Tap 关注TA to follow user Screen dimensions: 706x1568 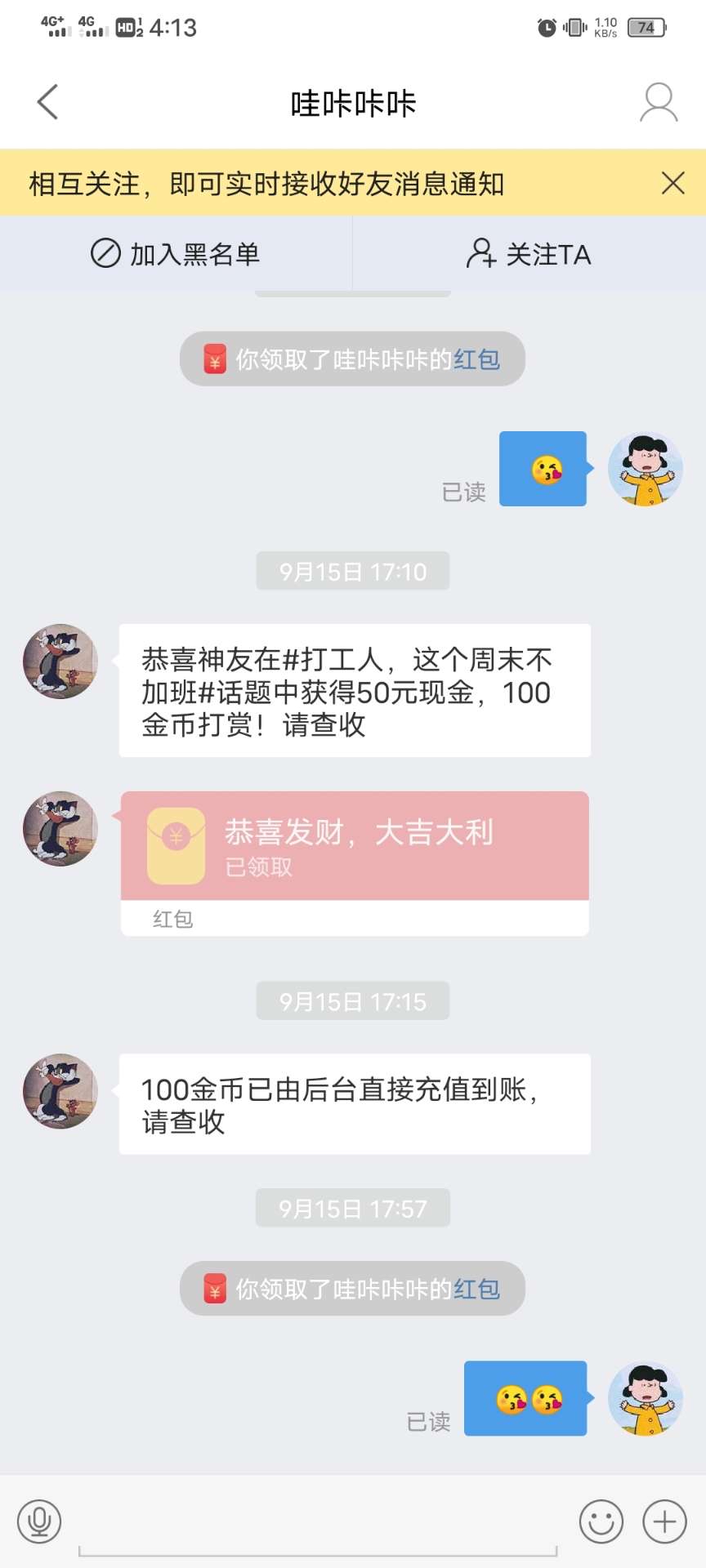pos(529,254)
